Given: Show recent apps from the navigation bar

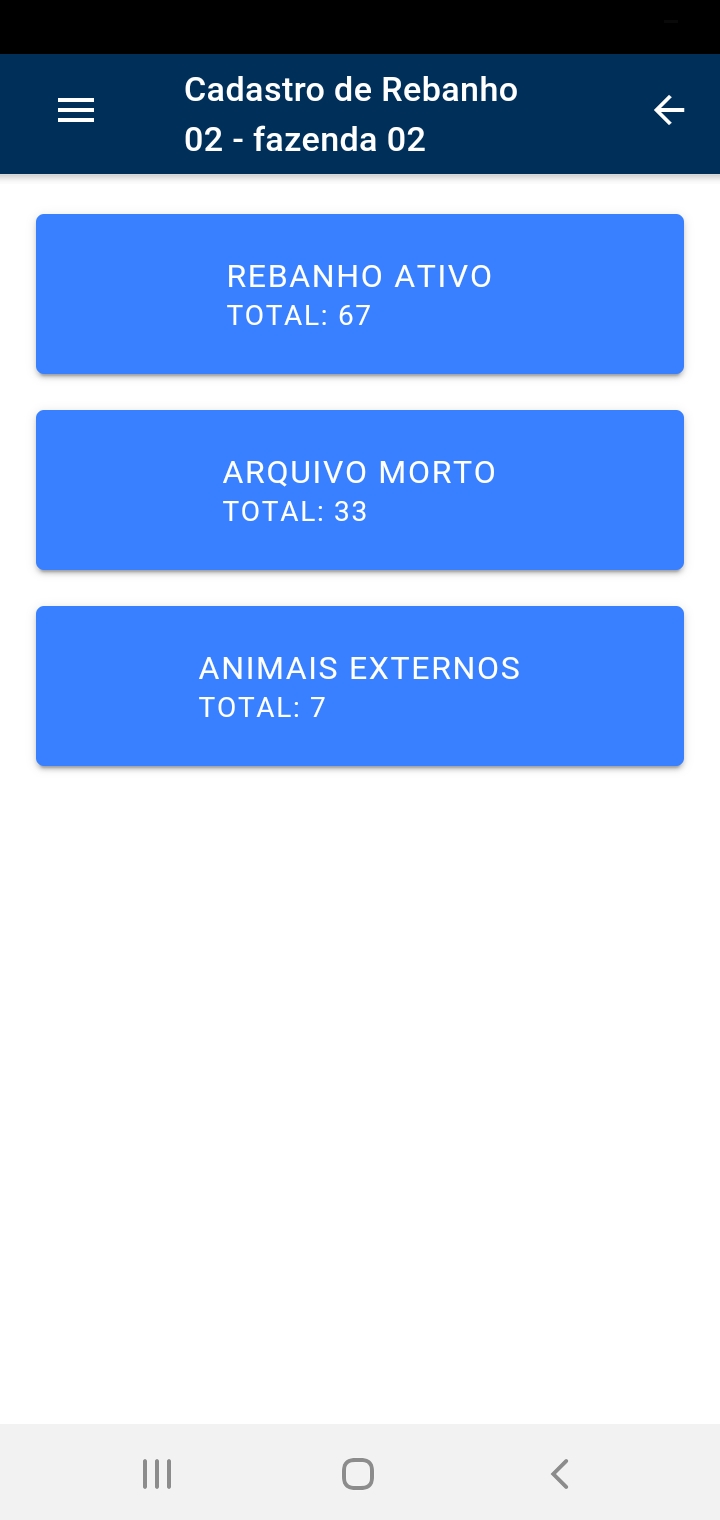Looking at the screenshot, I should (x=157, y=1474).
